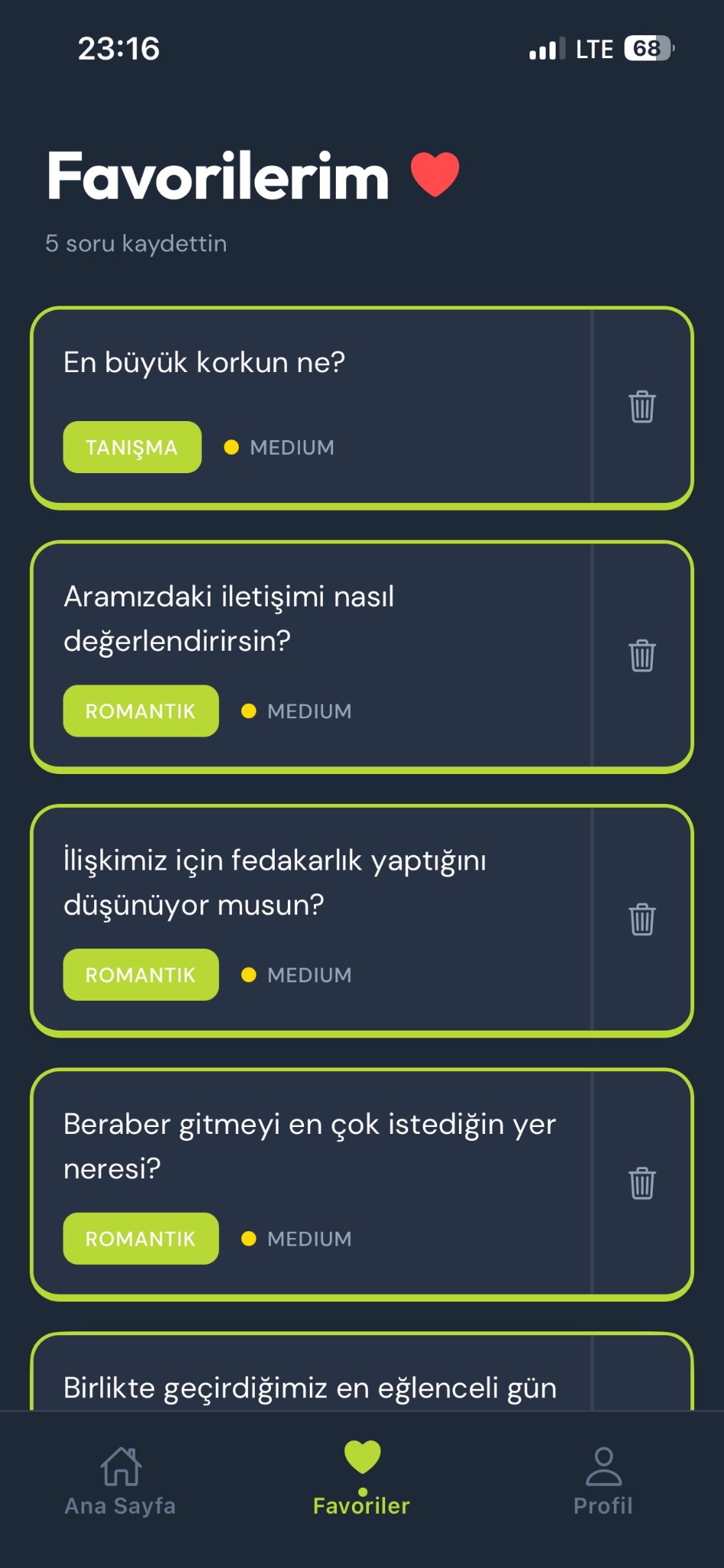Click the trash icon on the iletişim question

(x=641, y=655)
